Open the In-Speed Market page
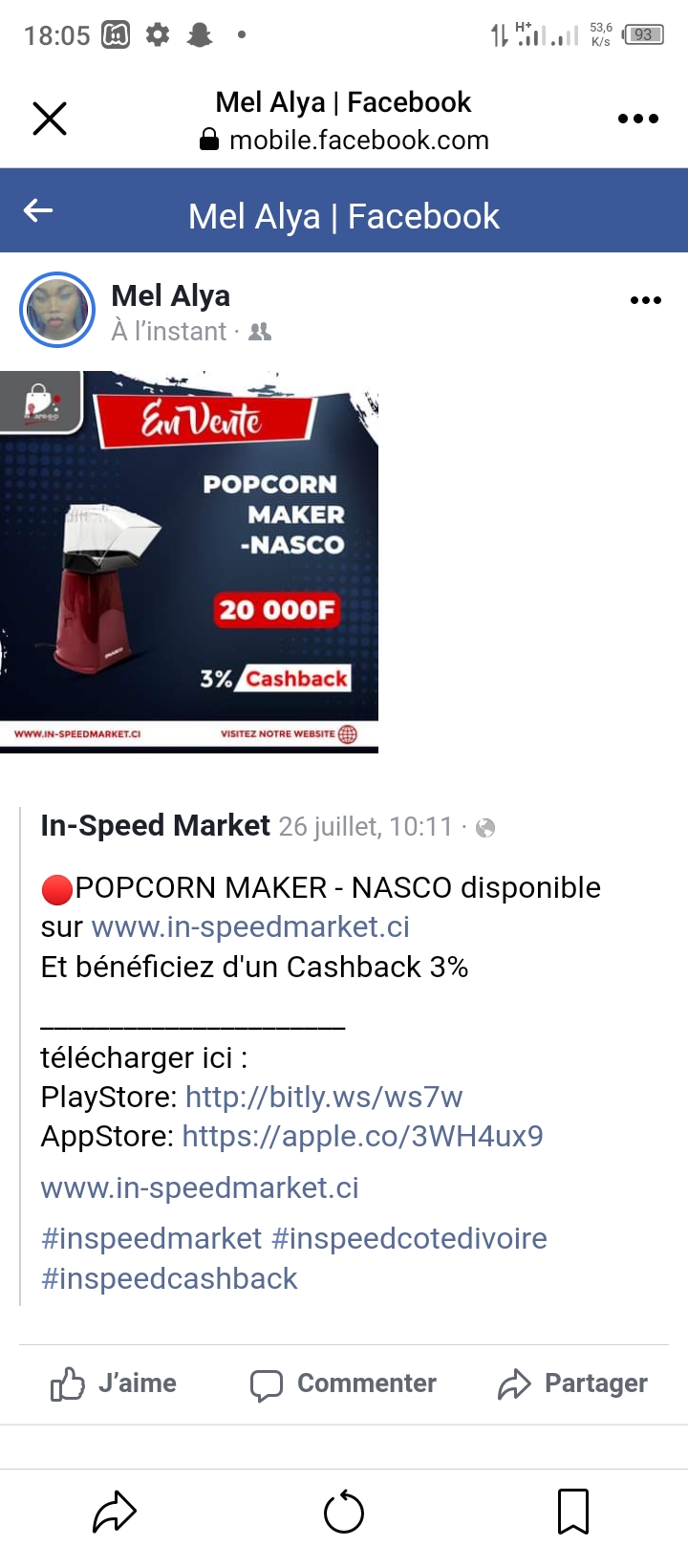 [x=155, y=825]
